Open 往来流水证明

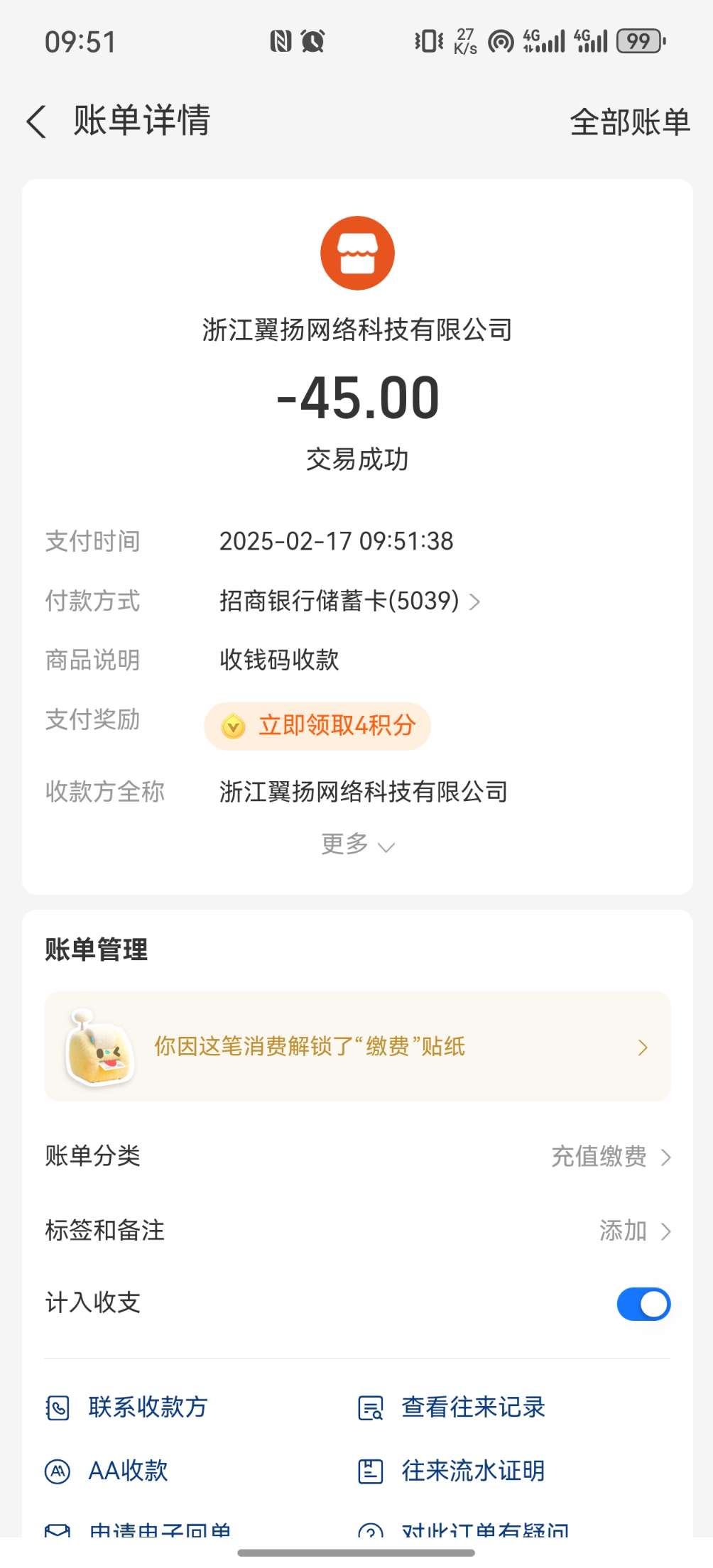[452, 1471]
